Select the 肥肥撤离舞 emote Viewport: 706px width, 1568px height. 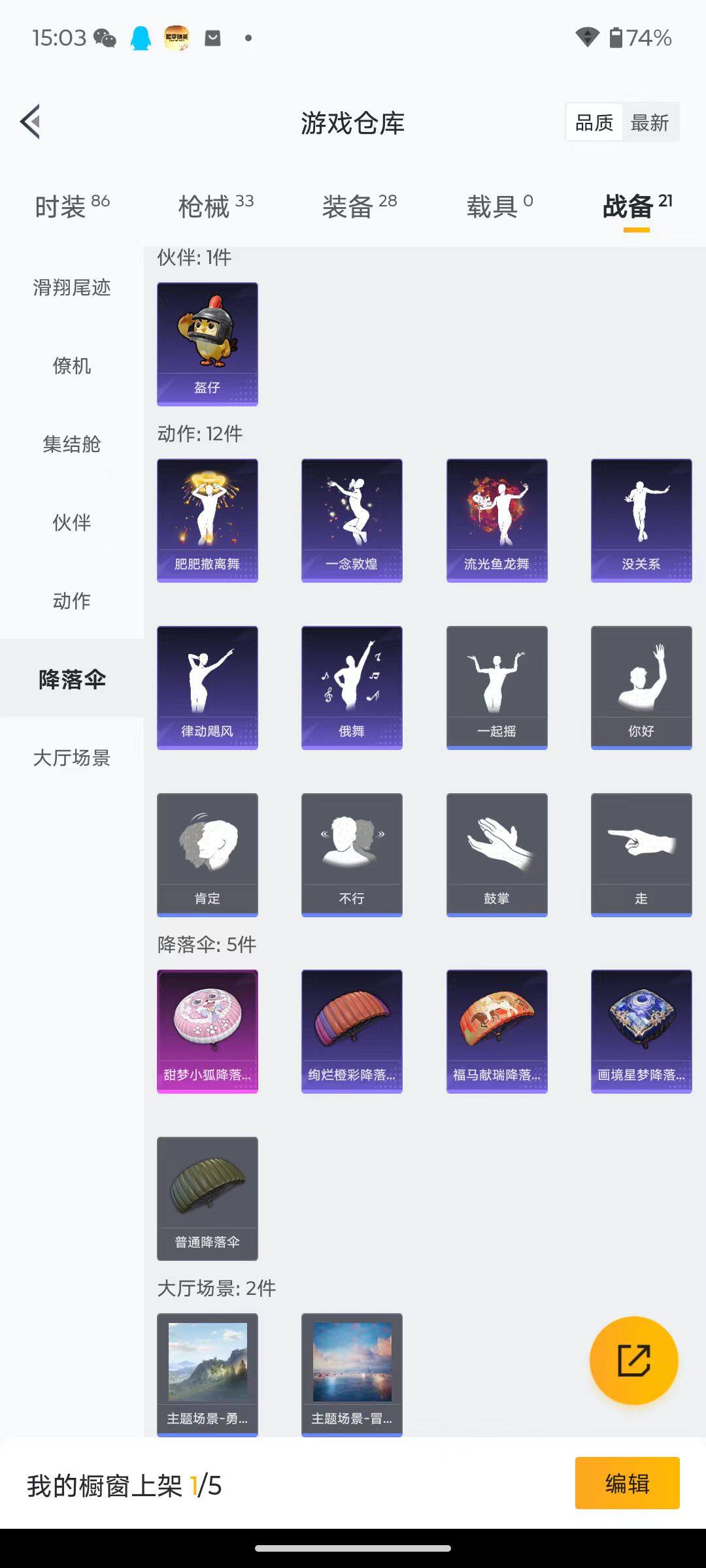click(x=207, y=518)
